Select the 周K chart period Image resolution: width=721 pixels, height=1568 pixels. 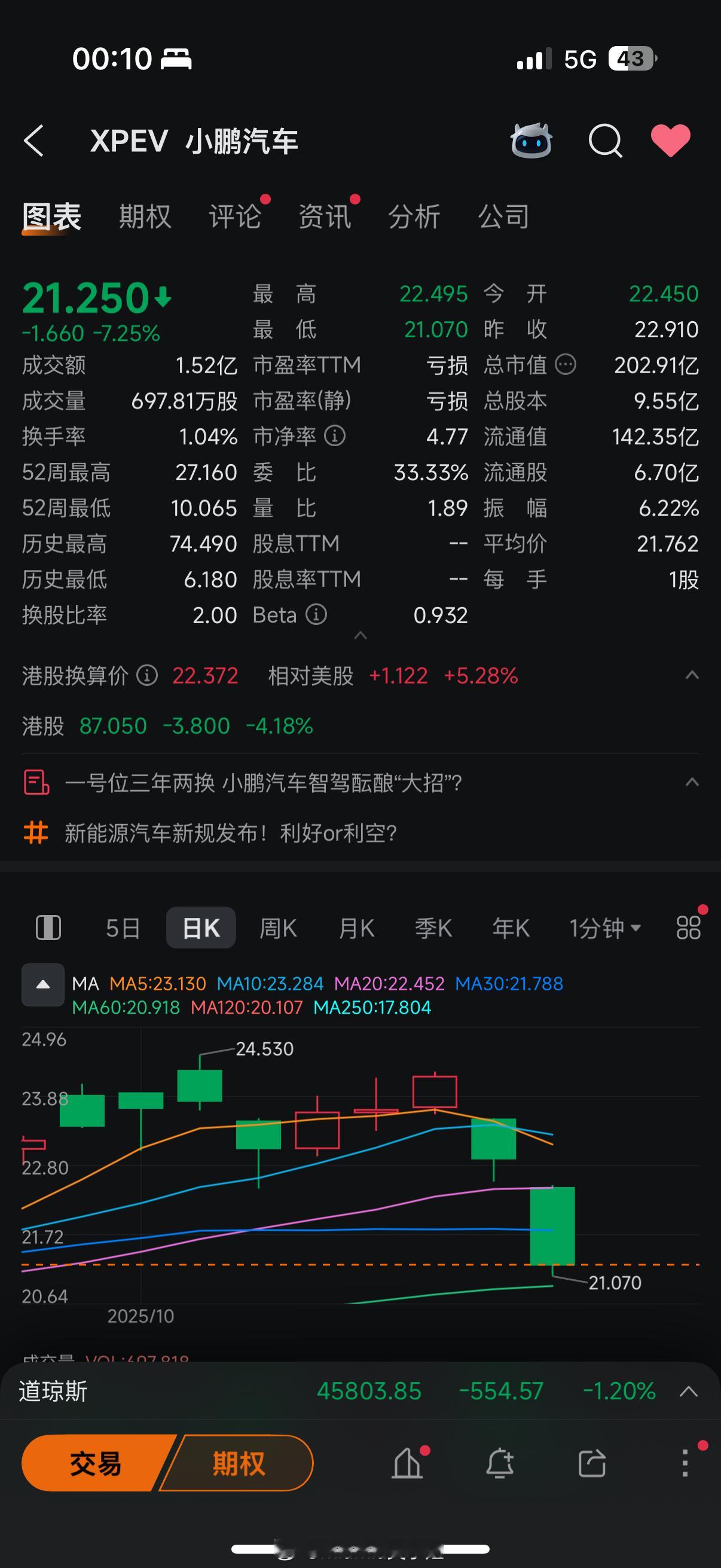278,928
